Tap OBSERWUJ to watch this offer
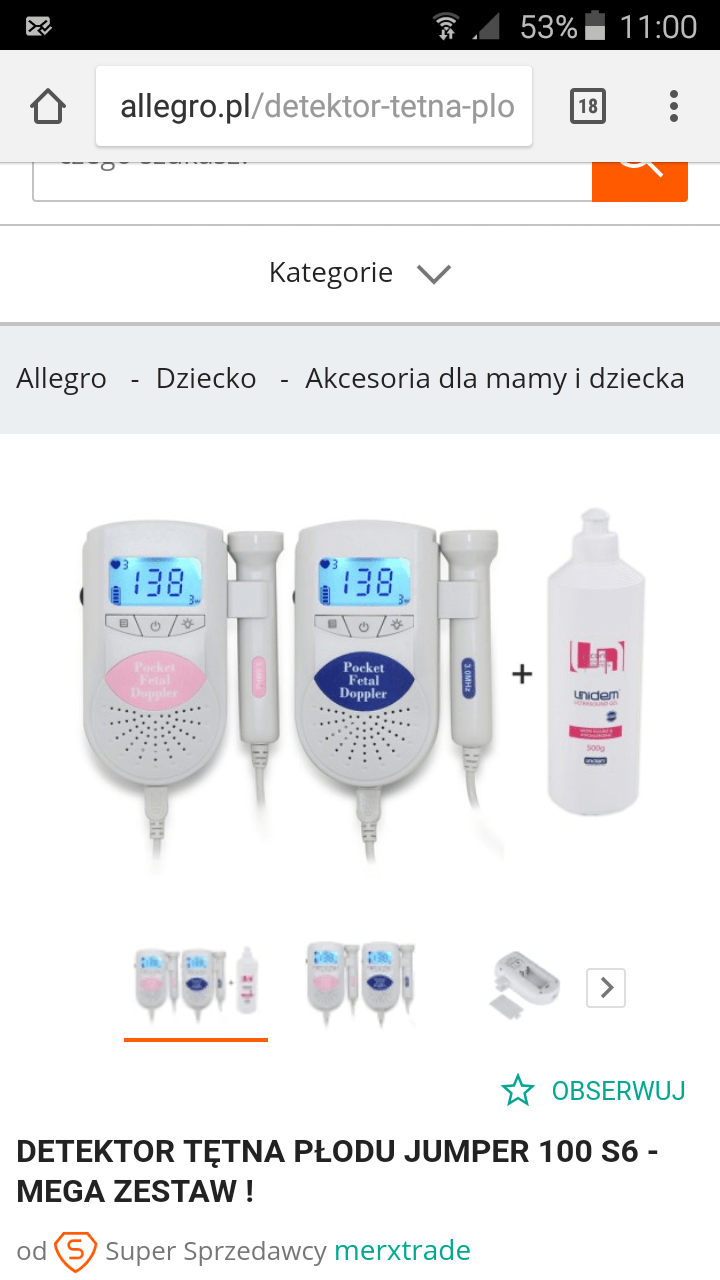The height and width of the screenshot is (1280, 720). tap(594, 1090)
